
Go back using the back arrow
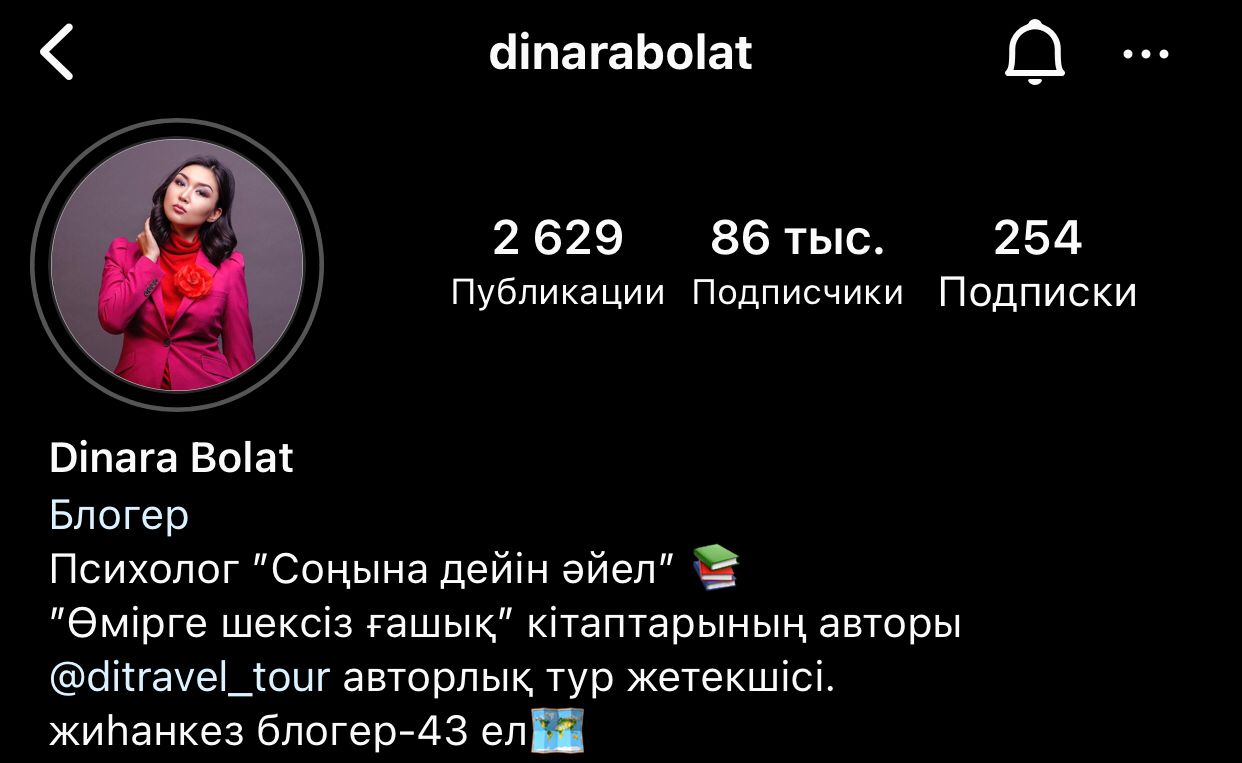click(x=57, y=54)
